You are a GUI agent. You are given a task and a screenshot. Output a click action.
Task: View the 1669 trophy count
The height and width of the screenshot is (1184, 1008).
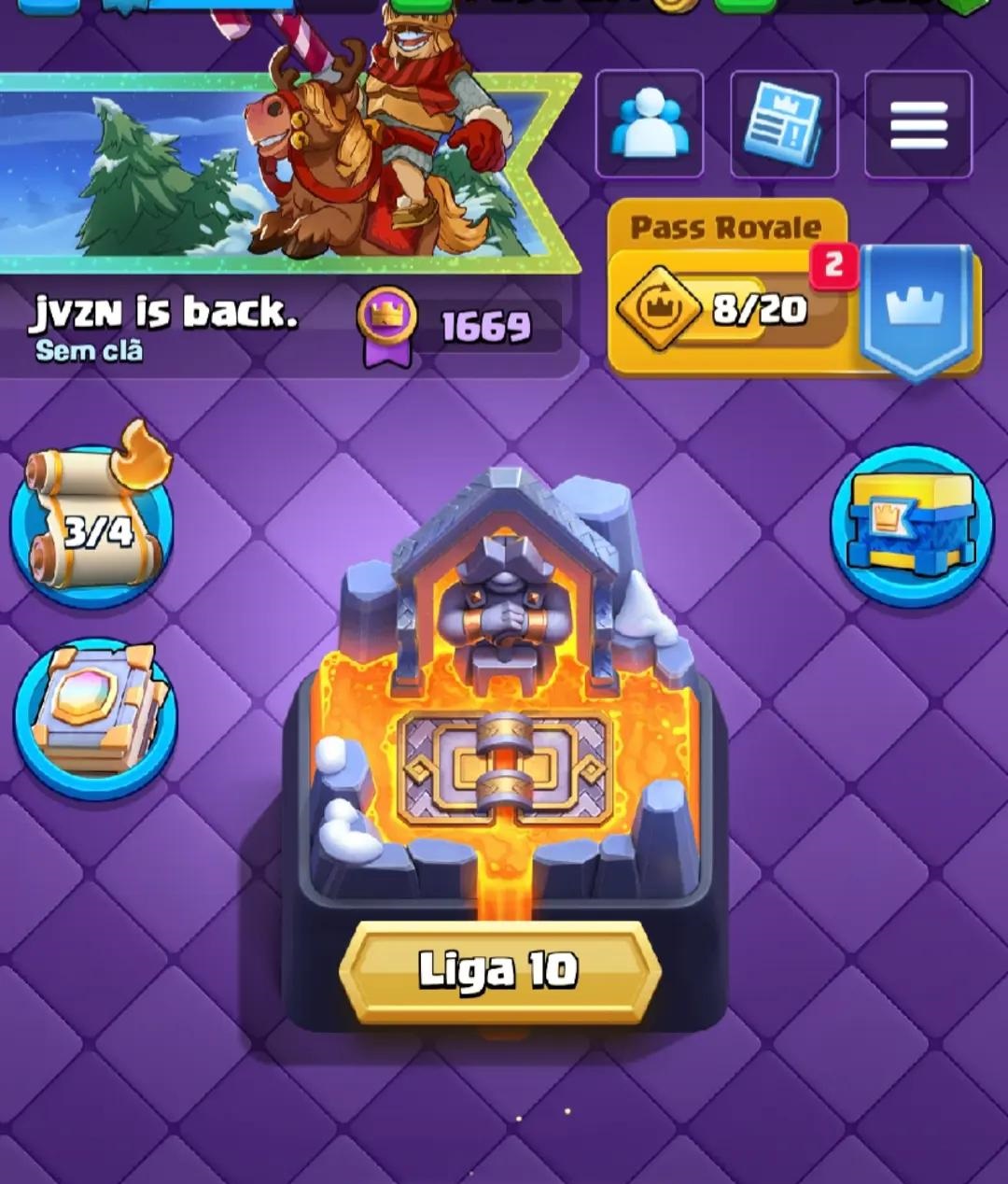coord(459,326)
